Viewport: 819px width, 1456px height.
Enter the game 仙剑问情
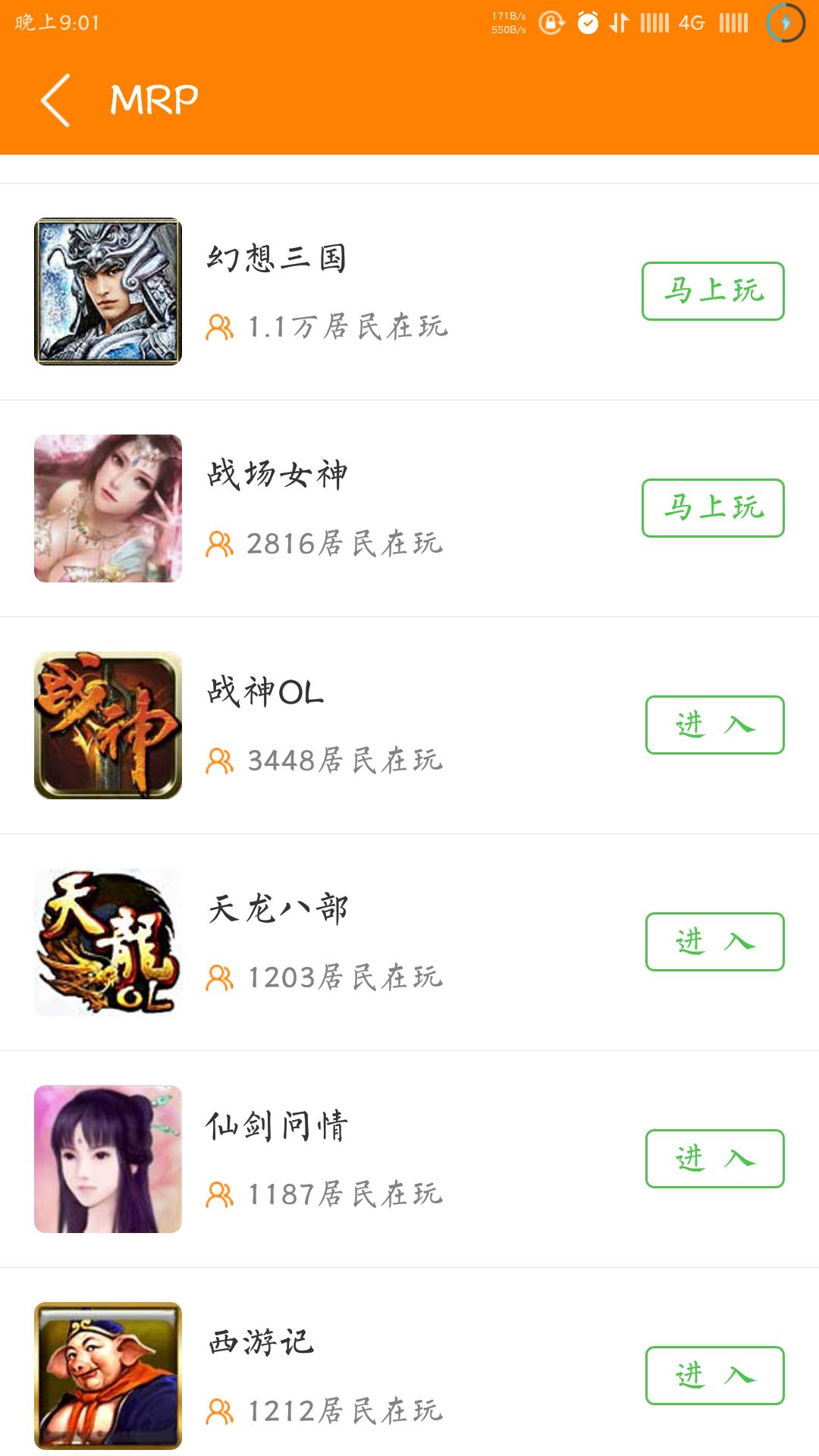714,1159
